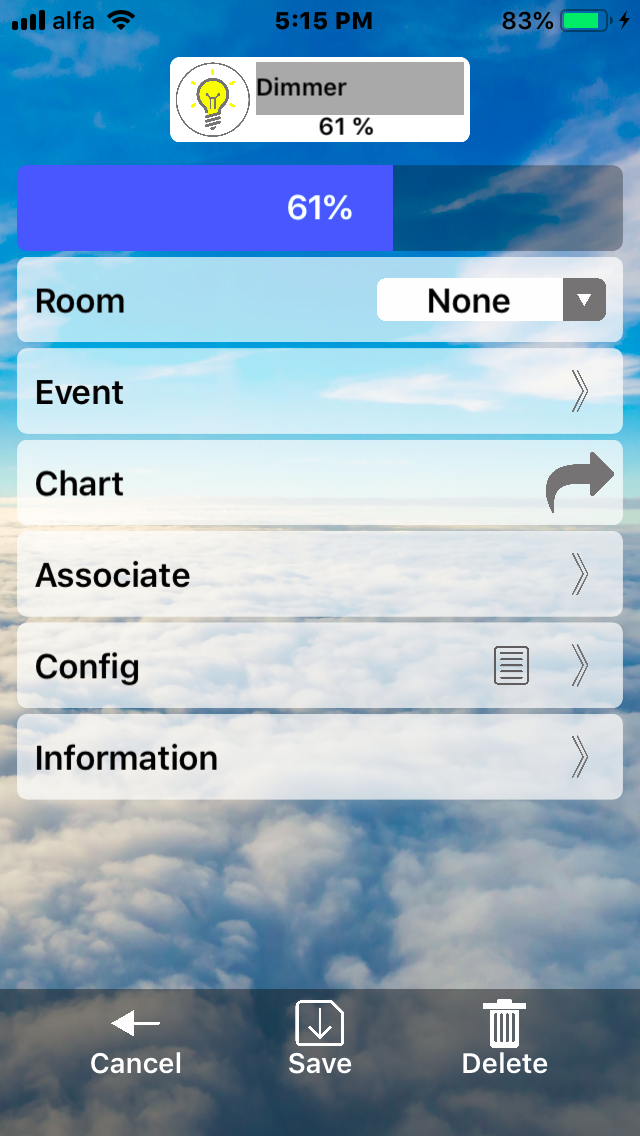Tap the 61% brightness slider bar
The width and height of the screenshot is (640, 1136).
[x=320, y=208]
